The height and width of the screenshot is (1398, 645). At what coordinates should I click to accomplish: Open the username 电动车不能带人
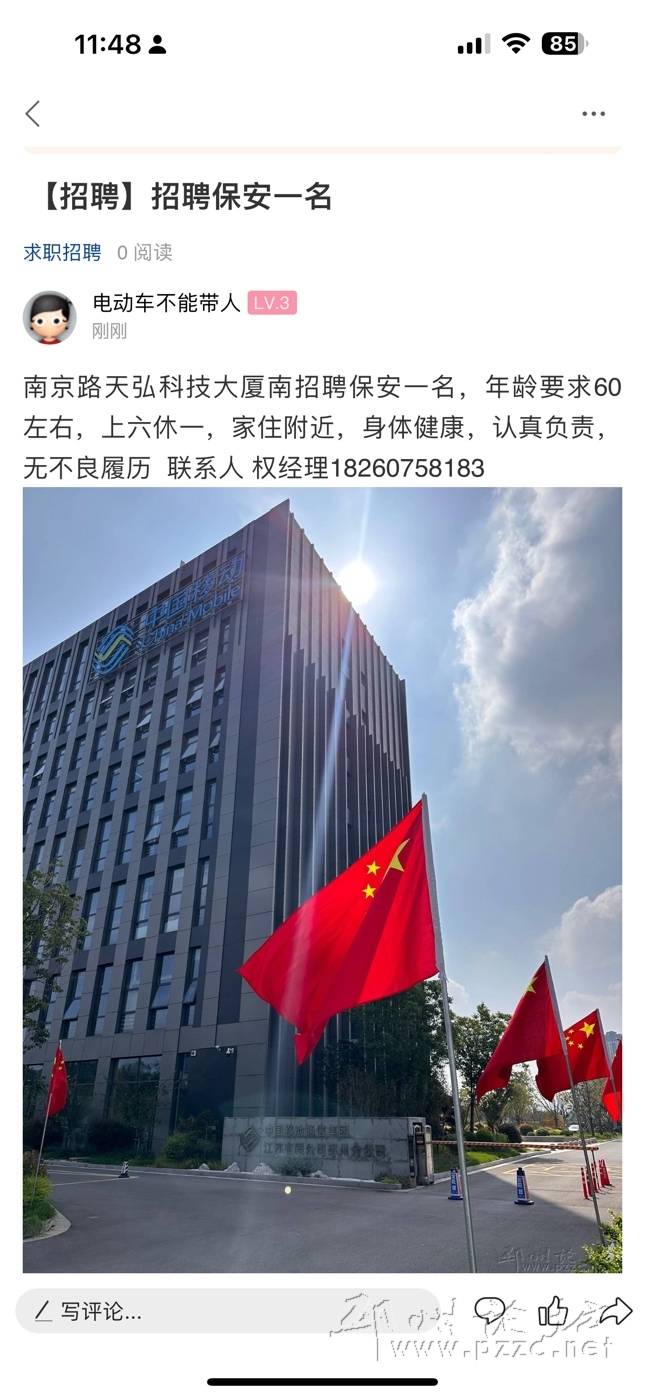(166, 304)
